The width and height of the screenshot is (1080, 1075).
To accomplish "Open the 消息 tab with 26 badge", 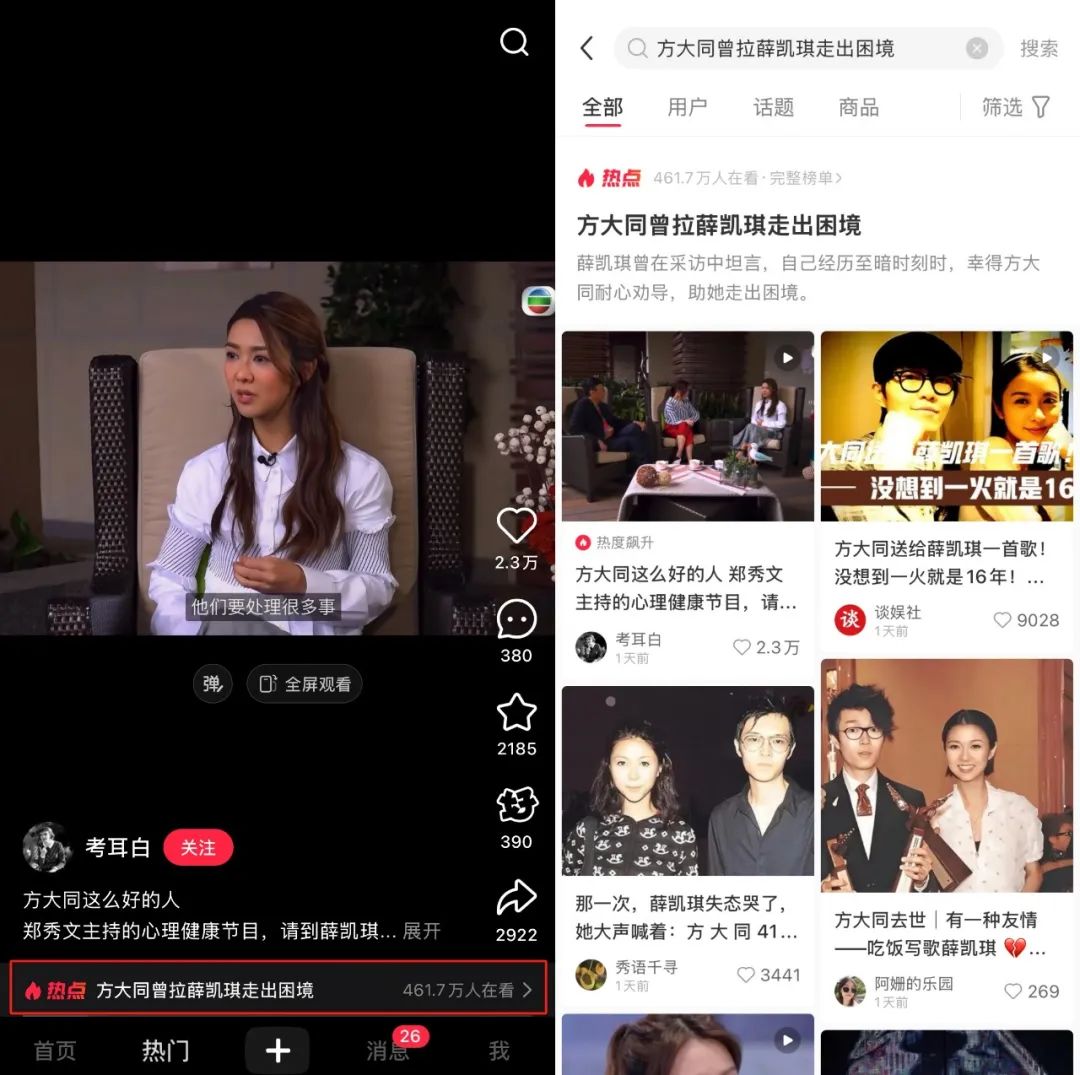I will coord(388,1050).
